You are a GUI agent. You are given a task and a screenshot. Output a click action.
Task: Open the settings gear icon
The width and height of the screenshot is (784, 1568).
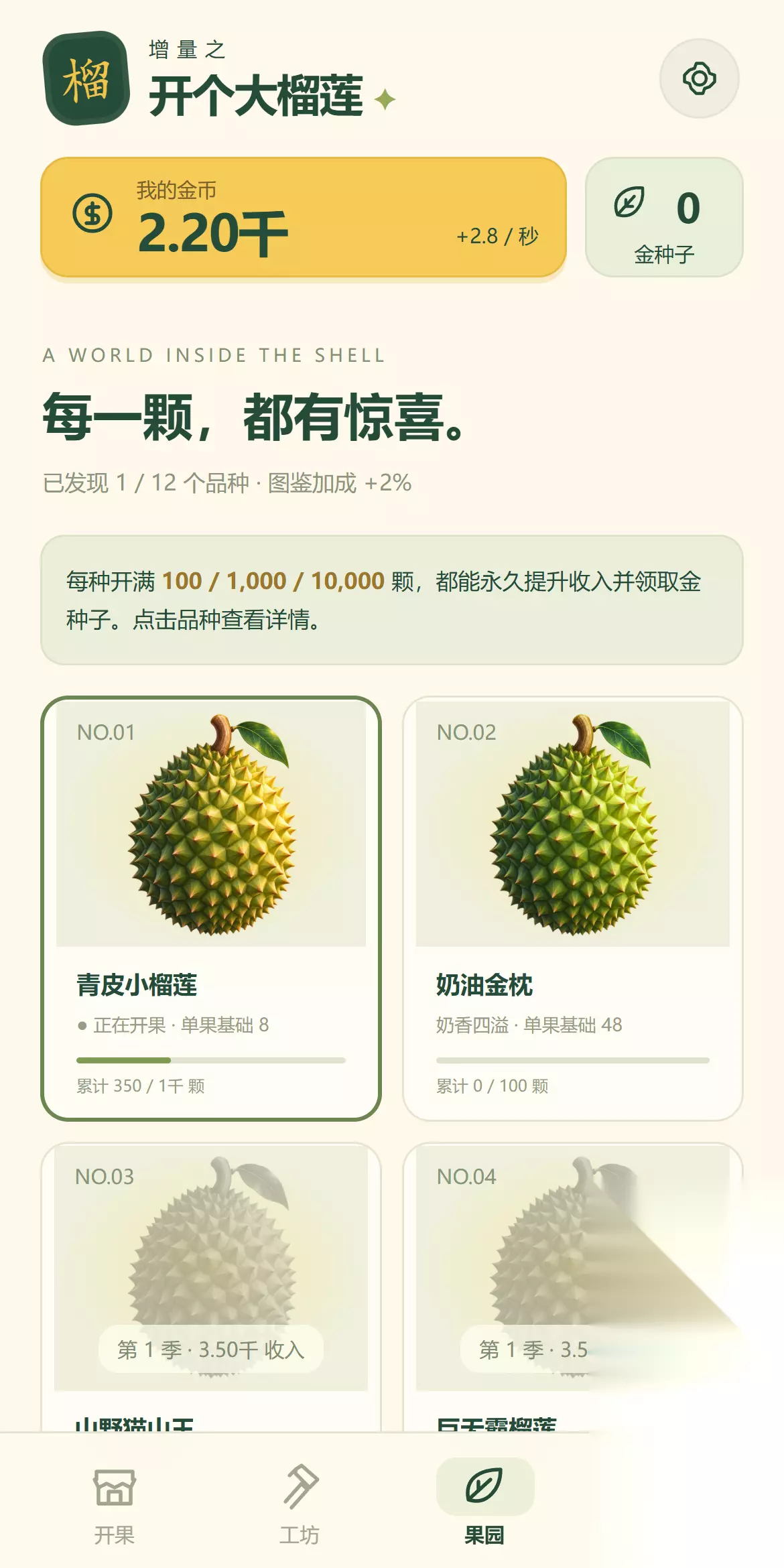click(699, 78)
